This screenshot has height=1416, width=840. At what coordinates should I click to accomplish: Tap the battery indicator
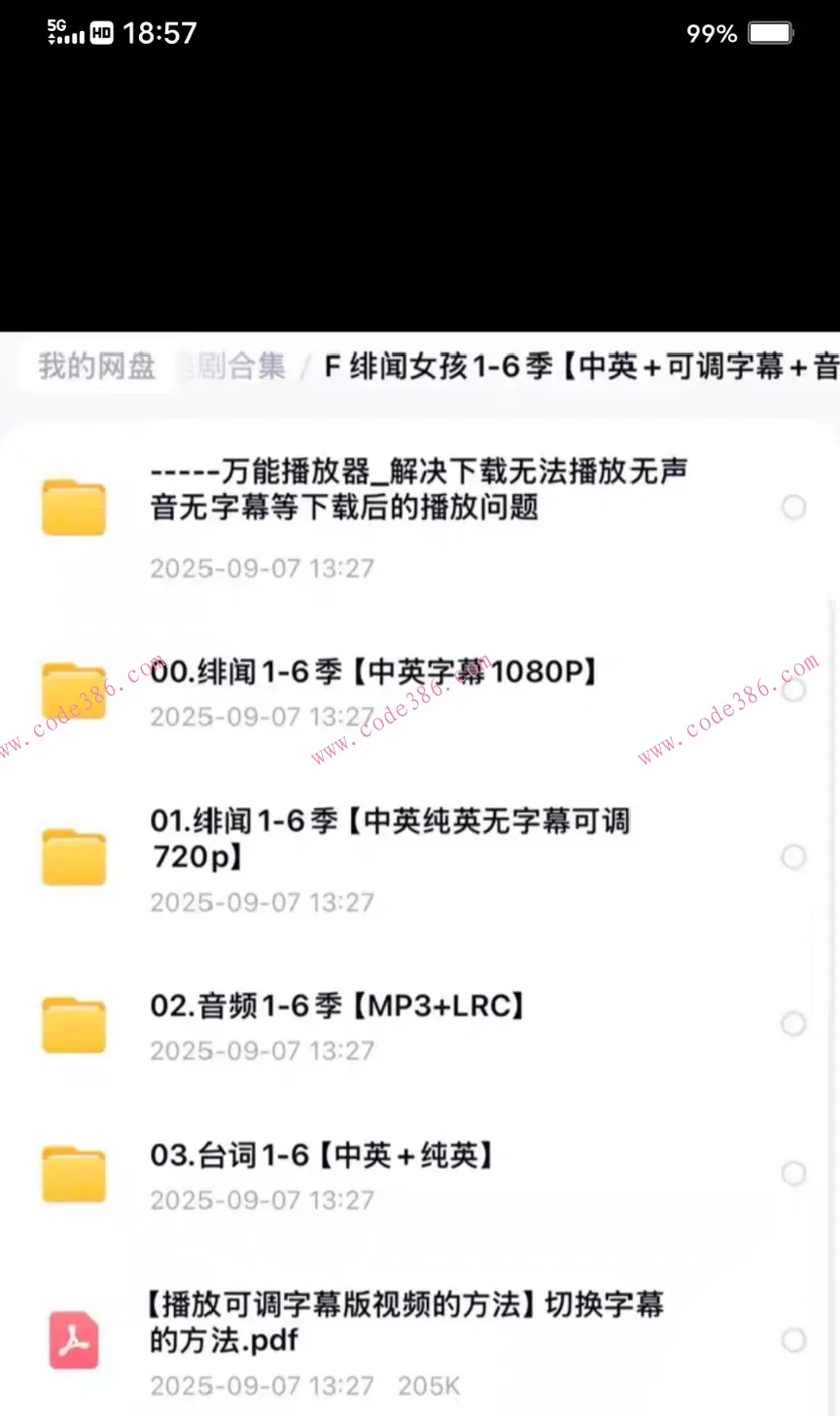click(771, 31)
